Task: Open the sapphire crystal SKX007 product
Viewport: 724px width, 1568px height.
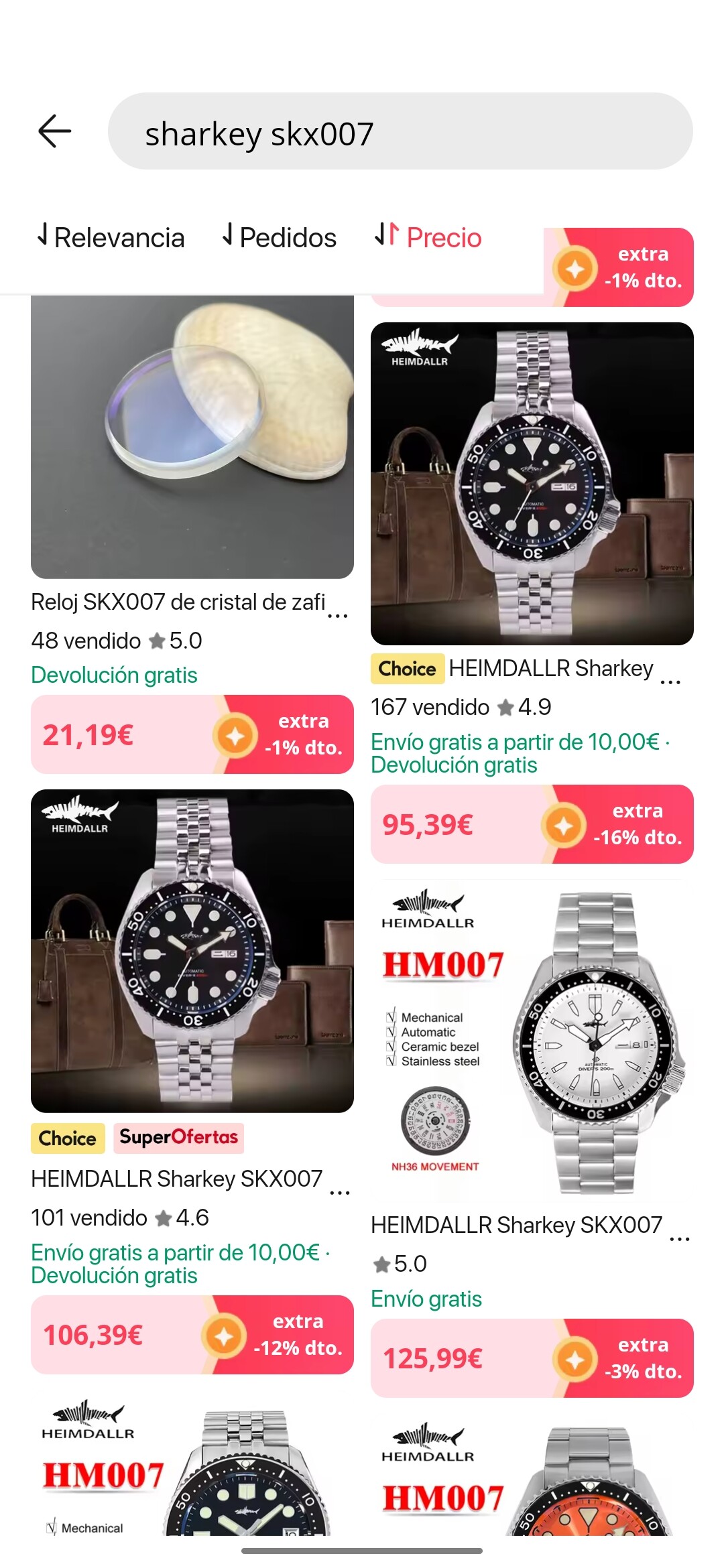Action: tap(192, 437)
